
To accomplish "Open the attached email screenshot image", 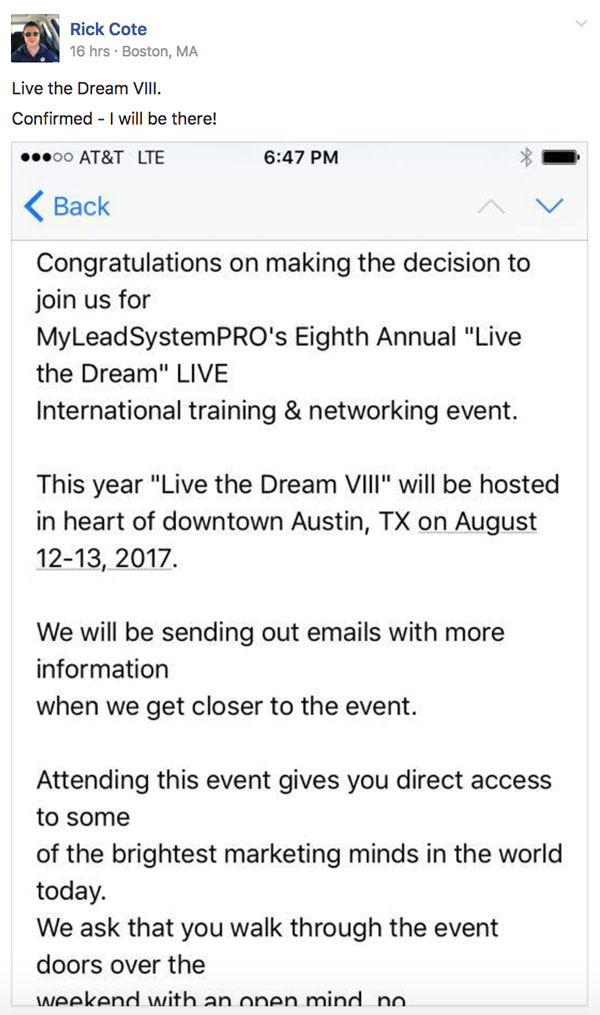I will 300,574.
